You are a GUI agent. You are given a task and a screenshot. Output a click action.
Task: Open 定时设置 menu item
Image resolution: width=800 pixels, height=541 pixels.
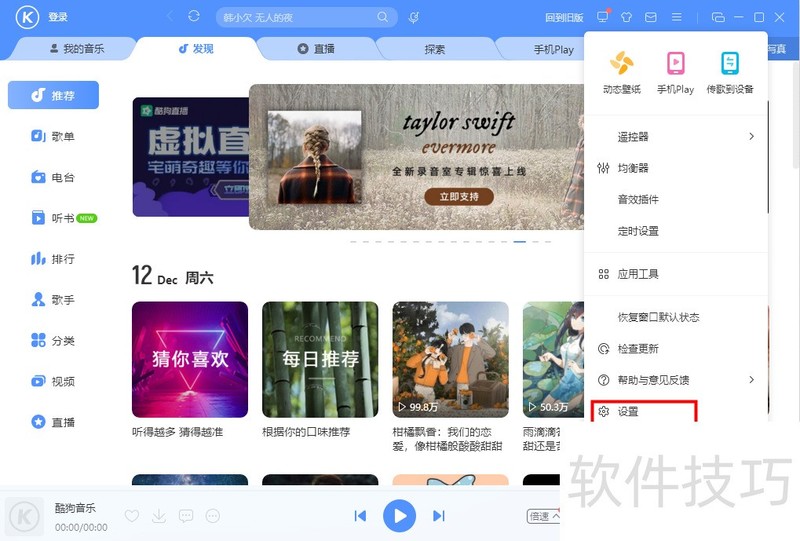click(638, 231)
